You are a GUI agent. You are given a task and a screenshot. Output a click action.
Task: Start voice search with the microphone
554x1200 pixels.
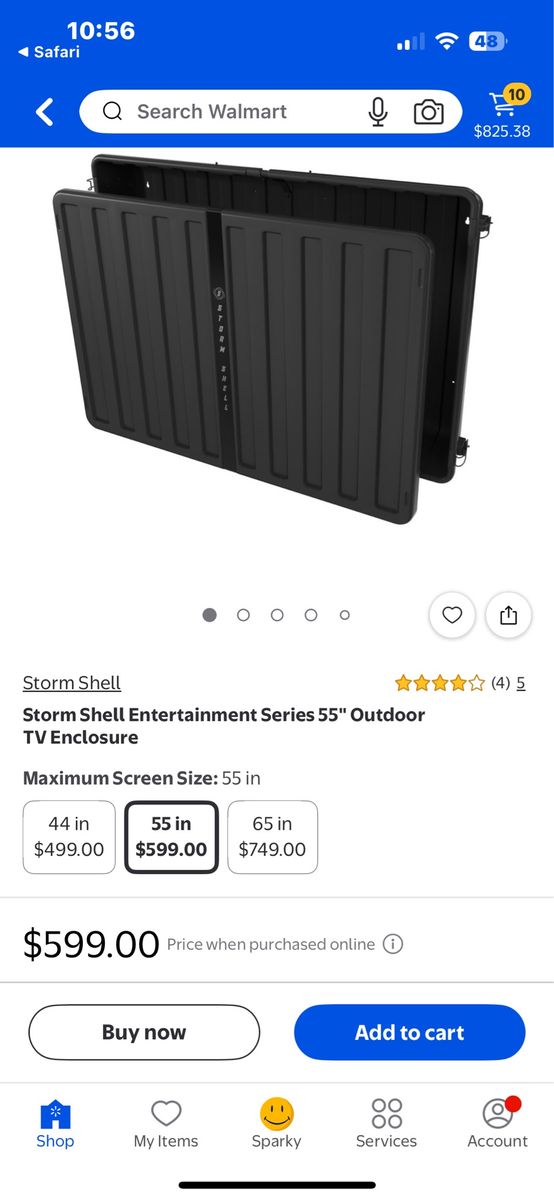378,112
